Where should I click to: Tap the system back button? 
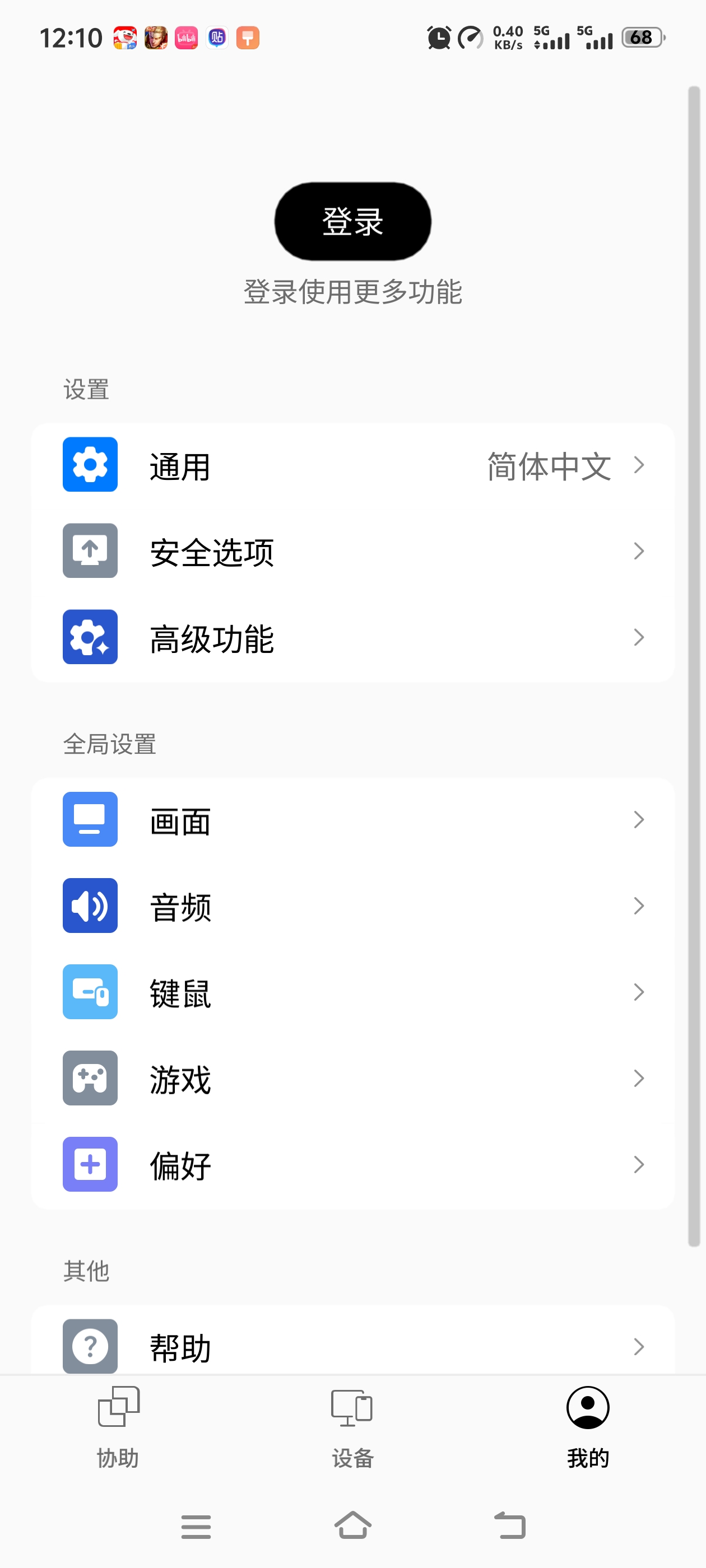pos(509,1525)
